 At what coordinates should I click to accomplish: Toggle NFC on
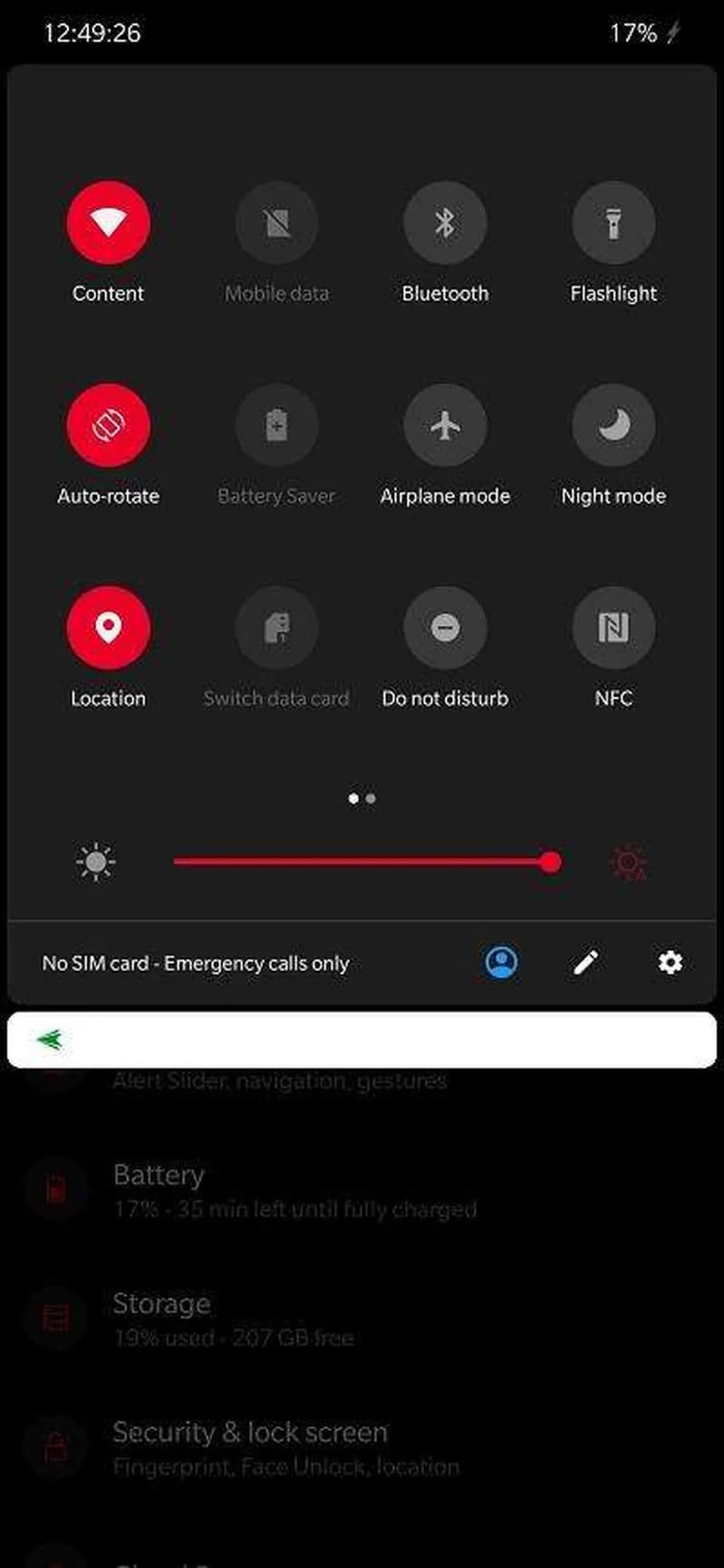(x=613, y=627)
